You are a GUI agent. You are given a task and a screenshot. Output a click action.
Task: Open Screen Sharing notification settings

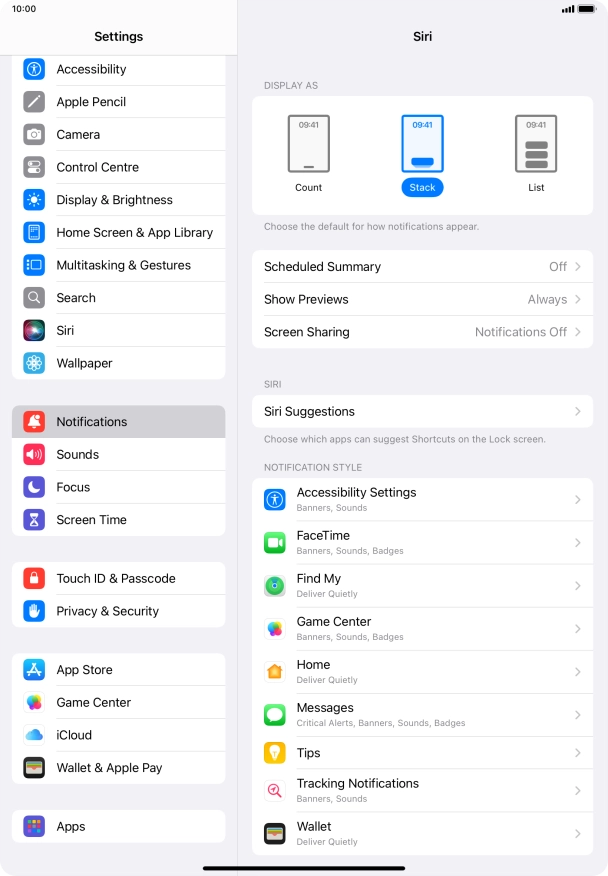pyautogui.click(x=422, y=332)
